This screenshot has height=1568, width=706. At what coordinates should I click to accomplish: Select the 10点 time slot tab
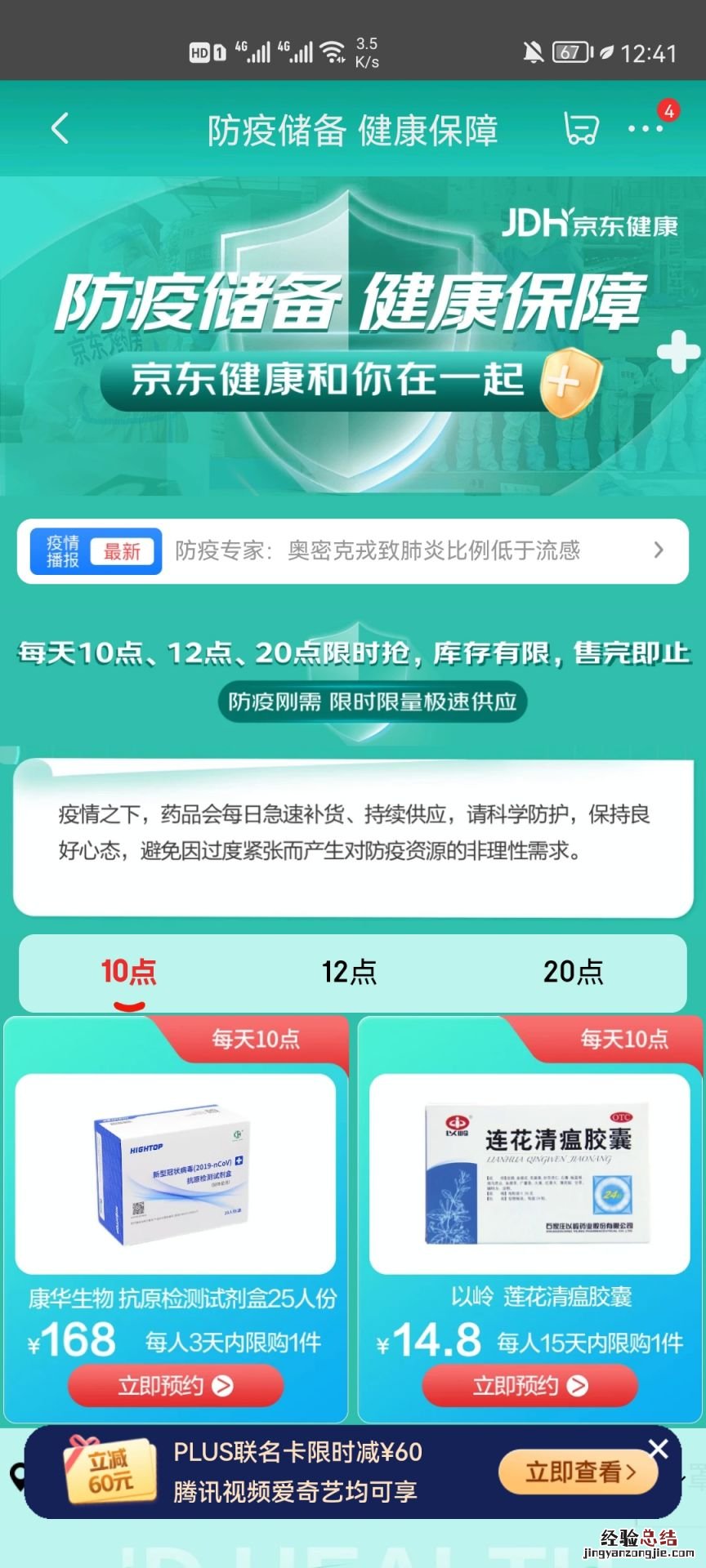point(128,972)
